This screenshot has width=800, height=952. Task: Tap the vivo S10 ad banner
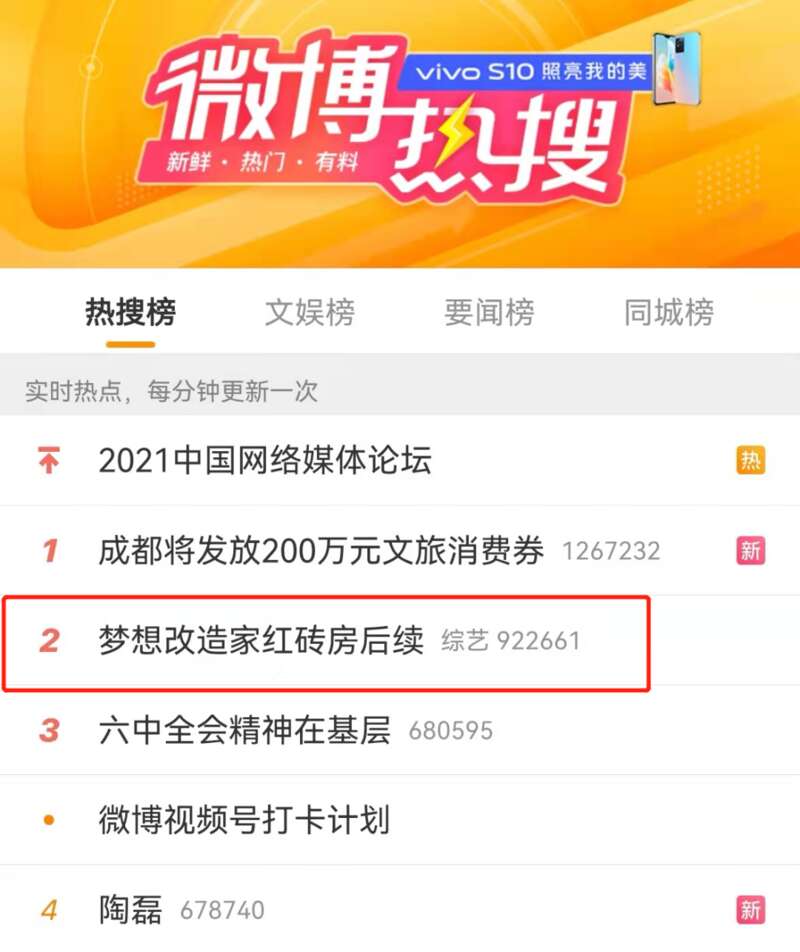click(540, 72)
